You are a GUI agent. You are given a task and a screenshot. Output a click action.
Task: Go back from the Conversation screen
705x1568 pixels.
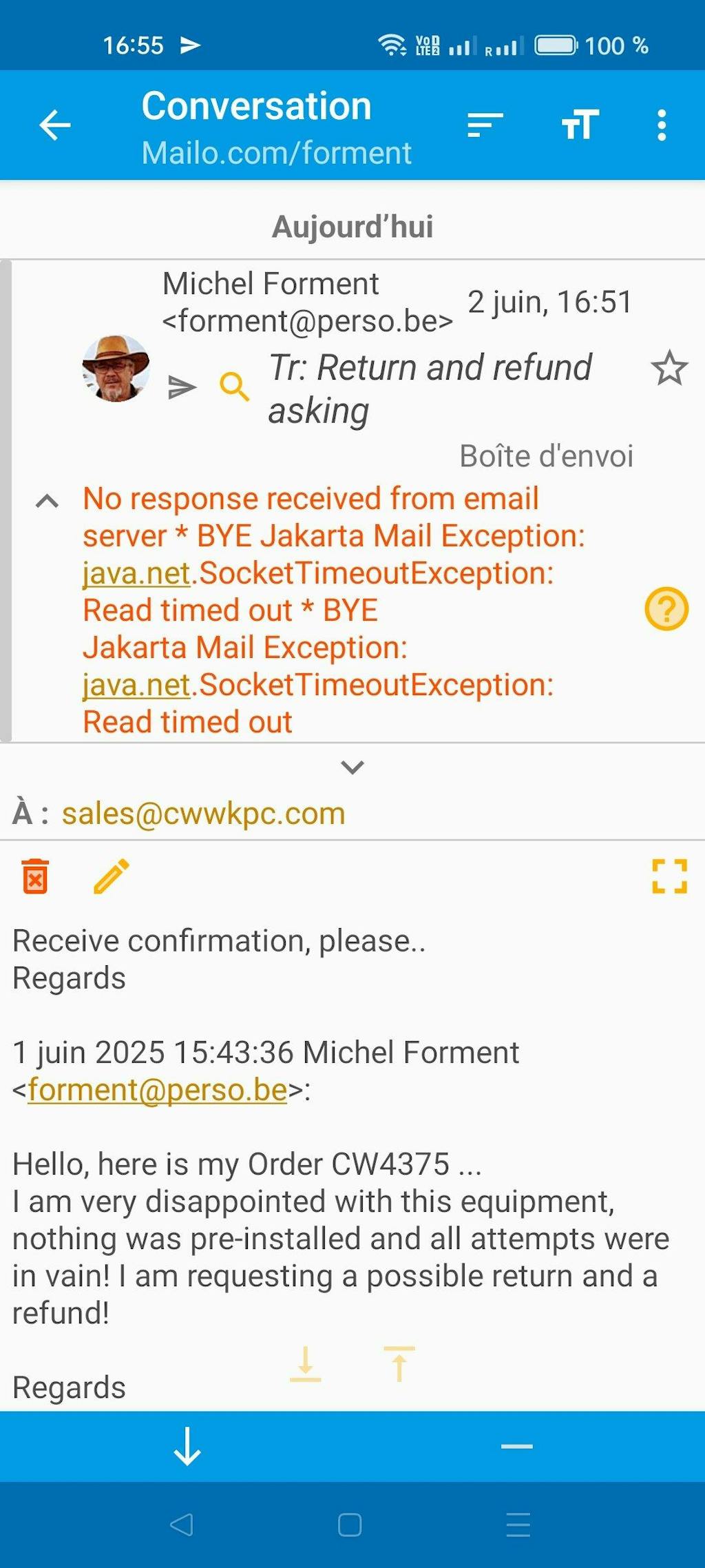[55, 125]
